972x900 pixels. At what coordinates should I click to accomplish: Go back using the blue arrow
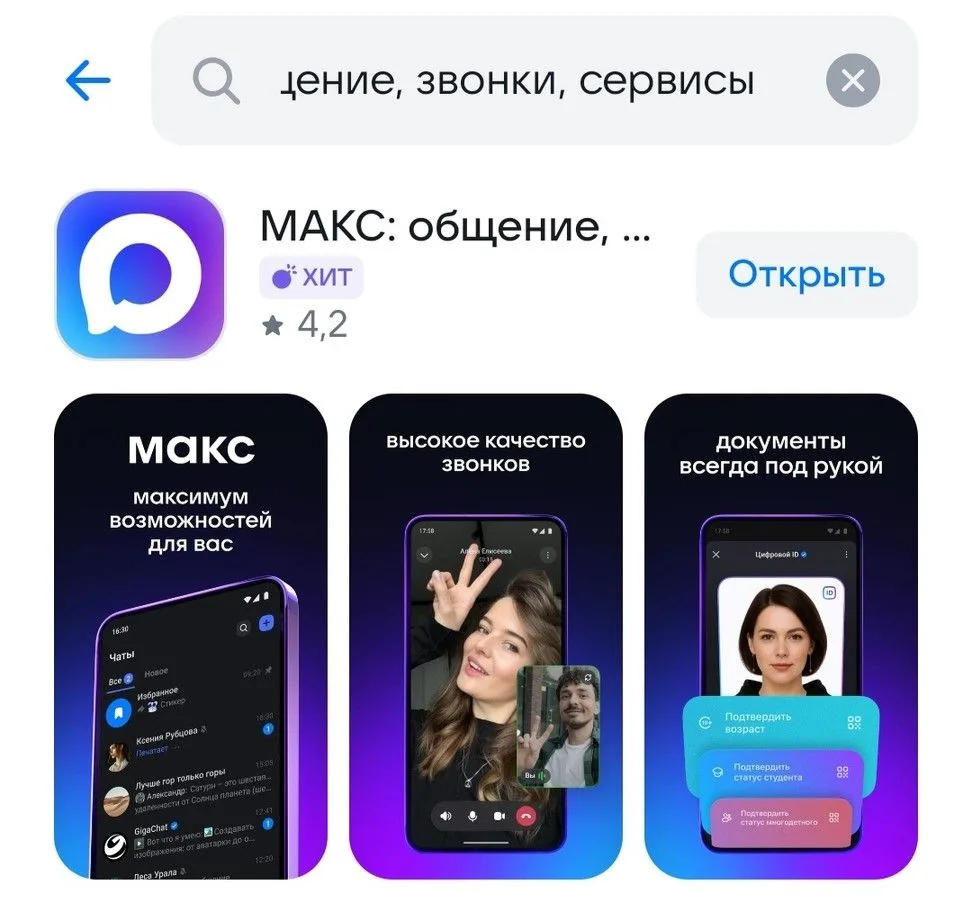pyautogui.click(x=88, y=81)
